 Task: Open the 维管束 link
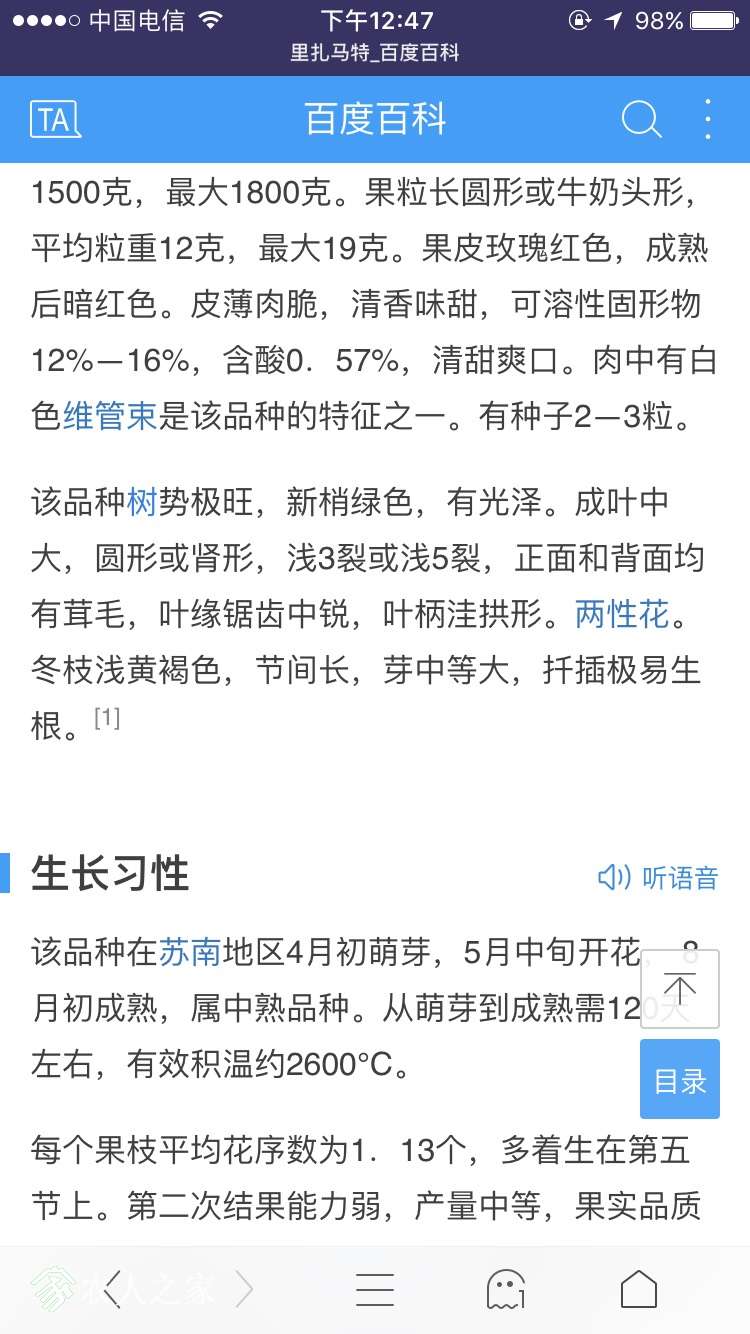tap(110, 416)
